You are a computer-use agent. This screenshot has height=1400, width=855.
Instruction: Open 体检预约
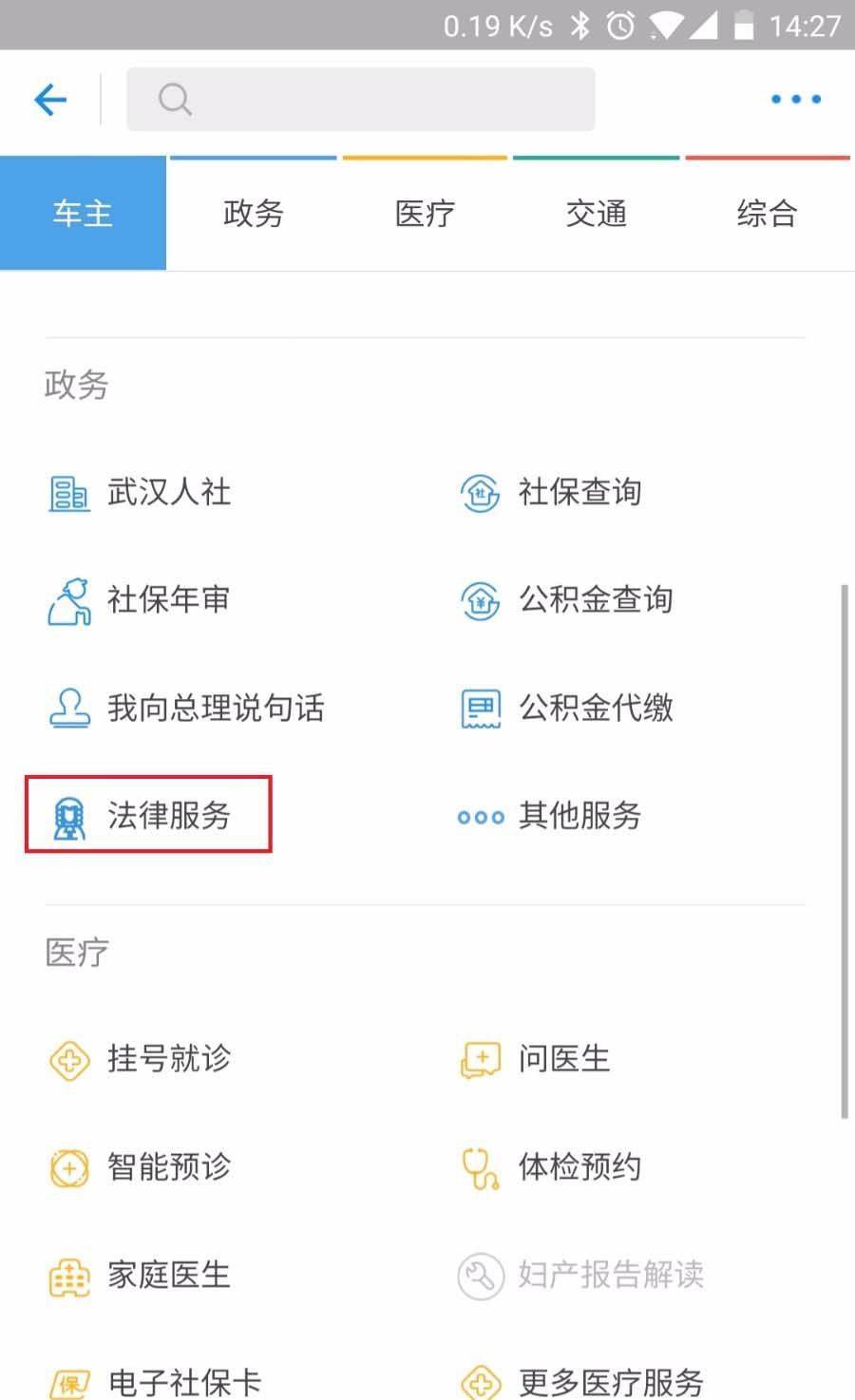pos(553,1167)
